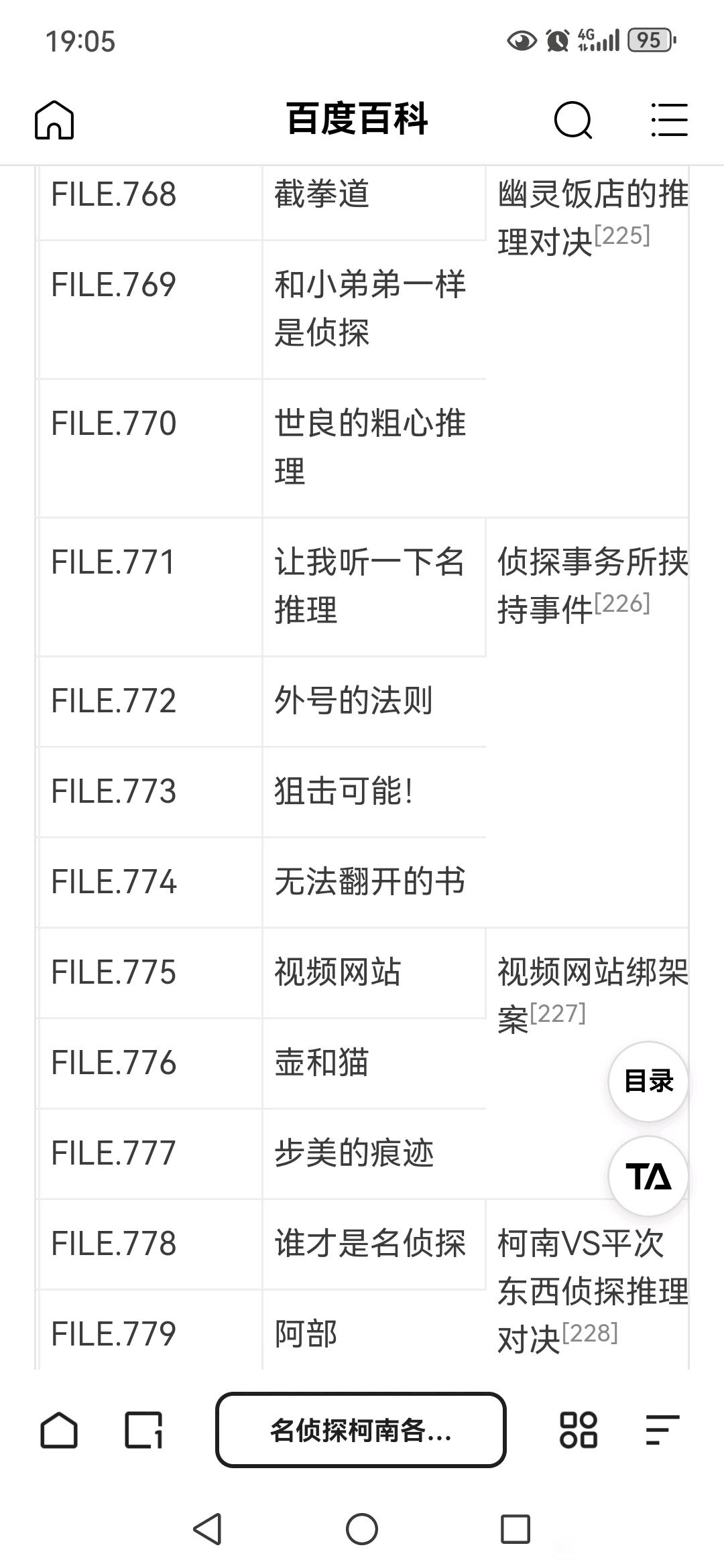
Task: Open the browser's three-line menu
Action: click(662, 1431)
